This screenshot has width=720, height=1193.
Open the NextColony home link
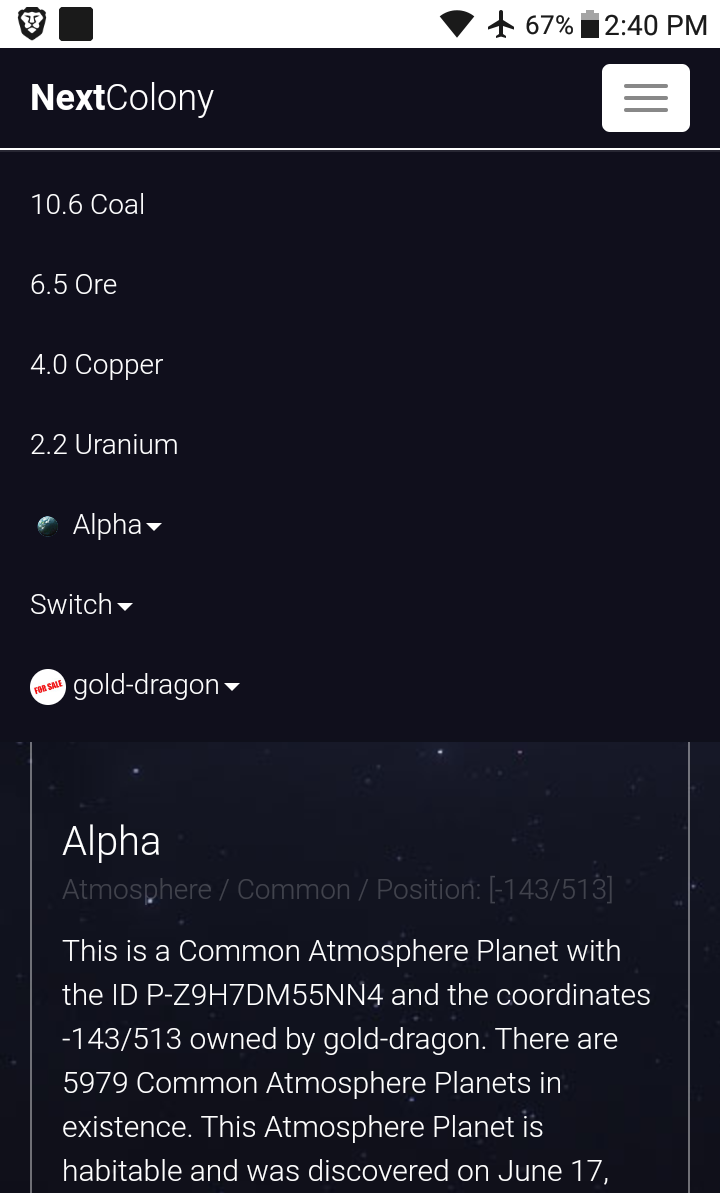[x=122, y=98]
